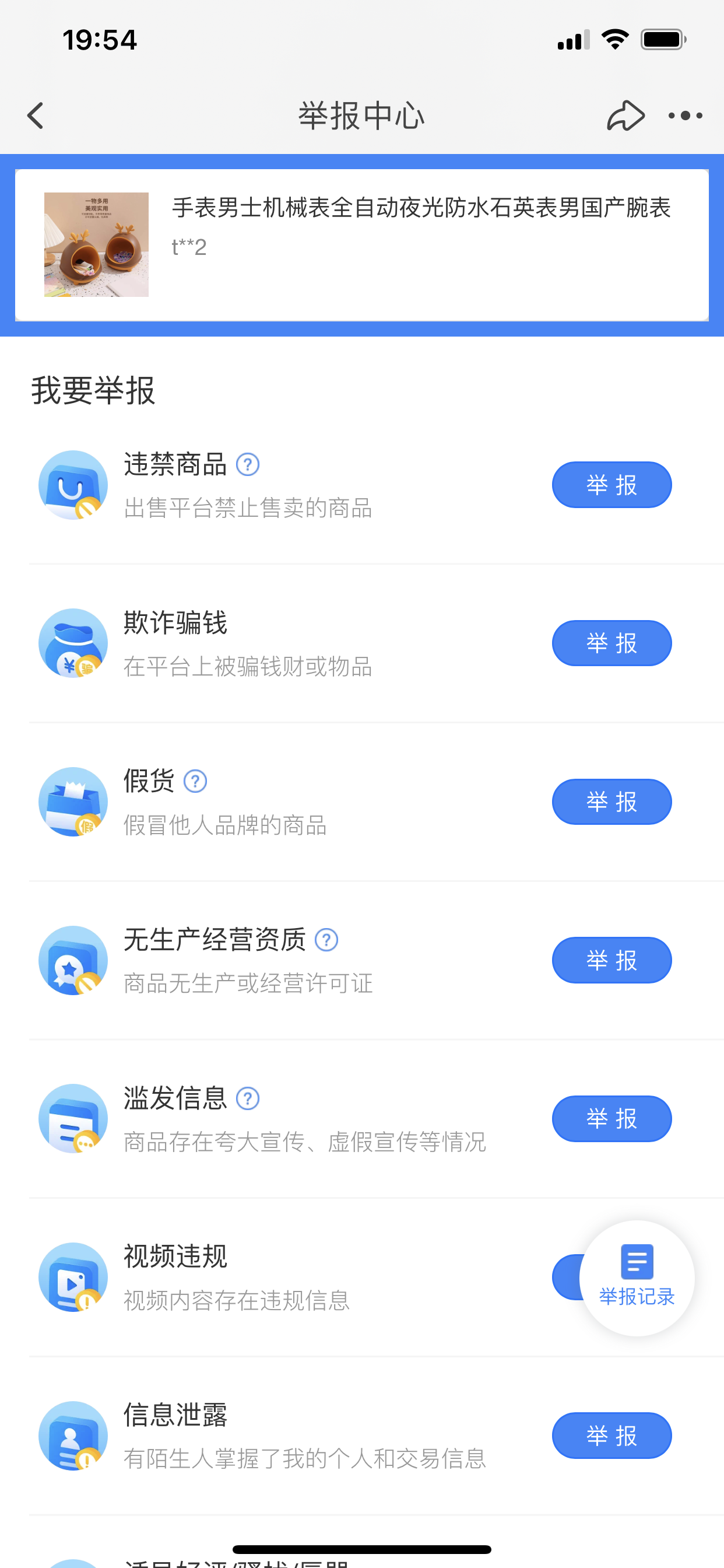Open the share icon in the top bar
The width and height of the screenshot is (724, 1568).
(626, 116)
